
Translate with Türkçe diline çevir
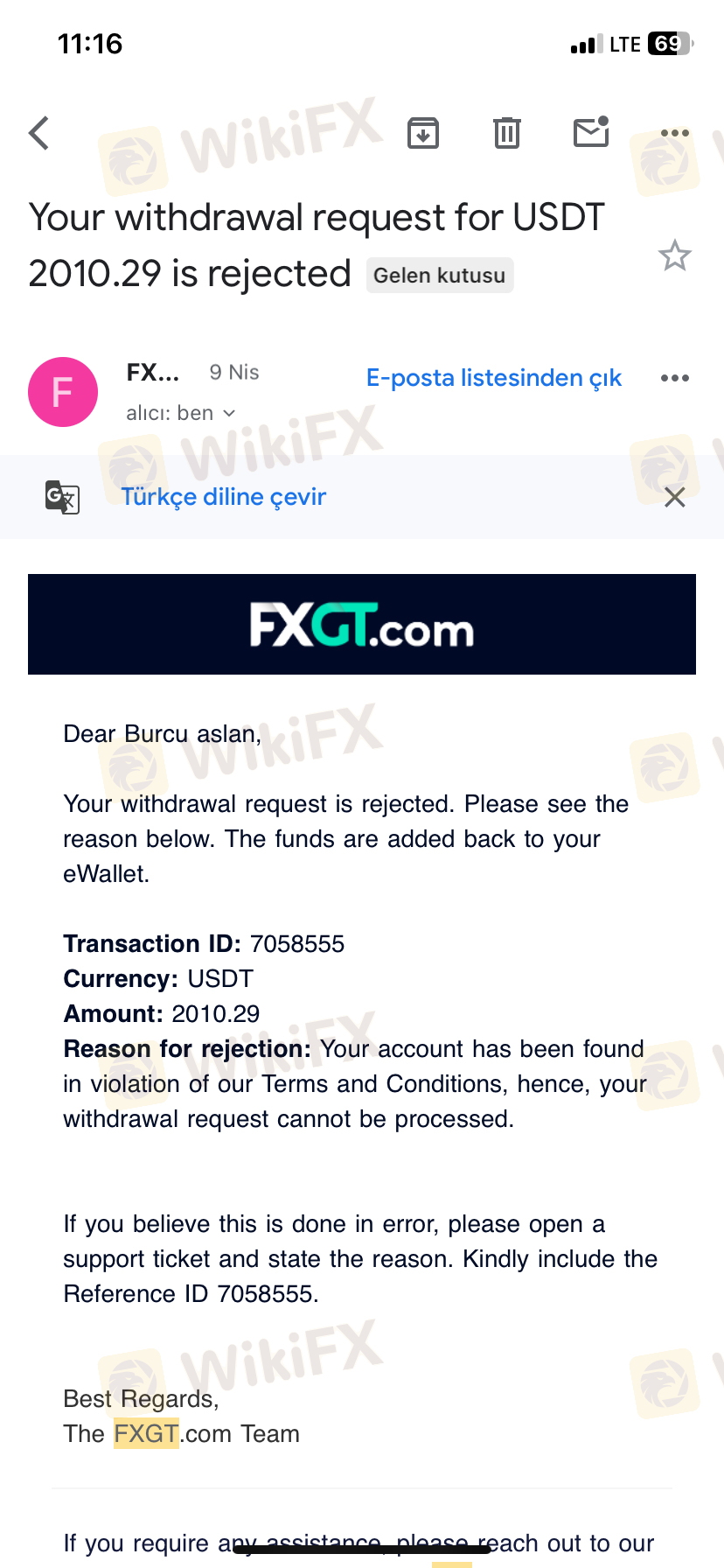[x=223, y=497]
